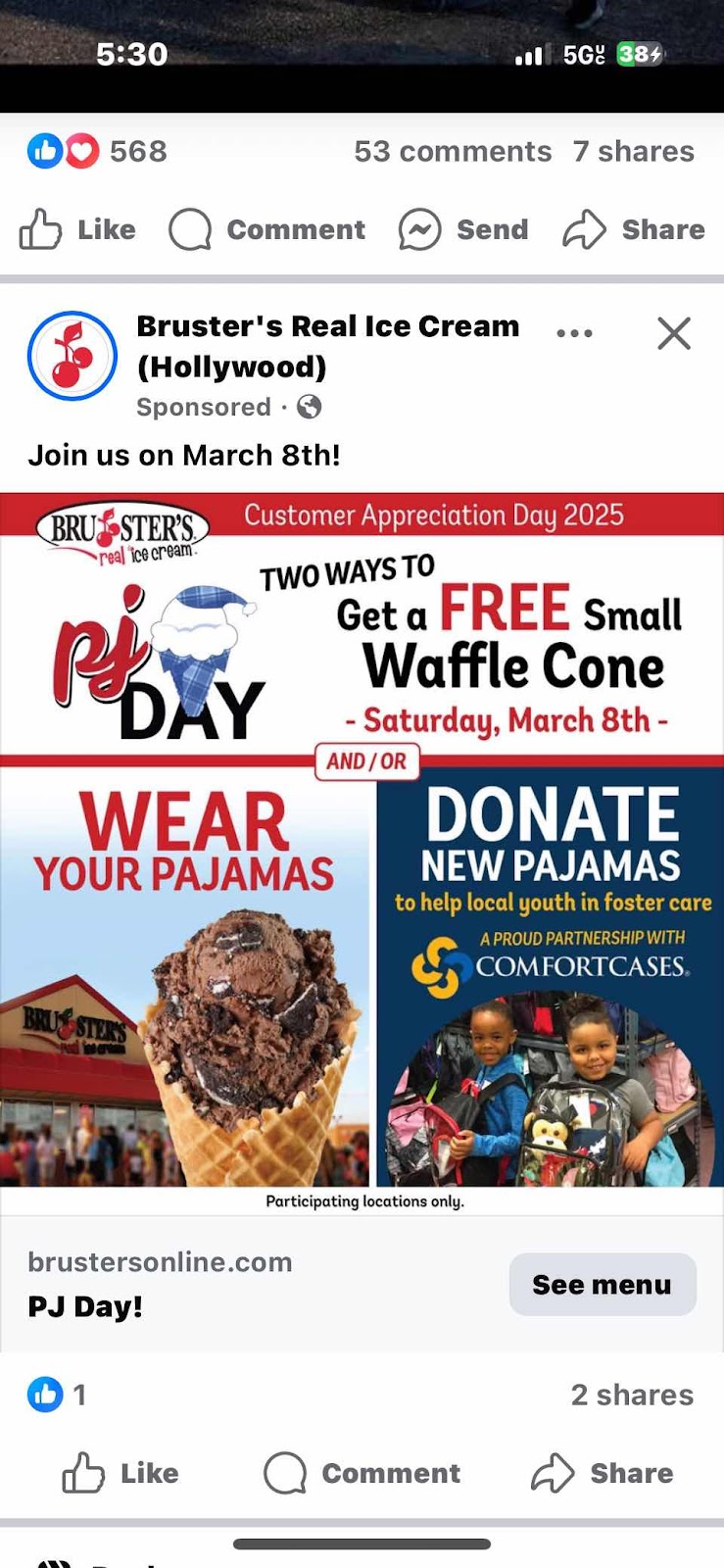Open Bruster's Real Ice Cream (Hollywood) page name
Screen dimensions: 724x1568
click(328, 346)
